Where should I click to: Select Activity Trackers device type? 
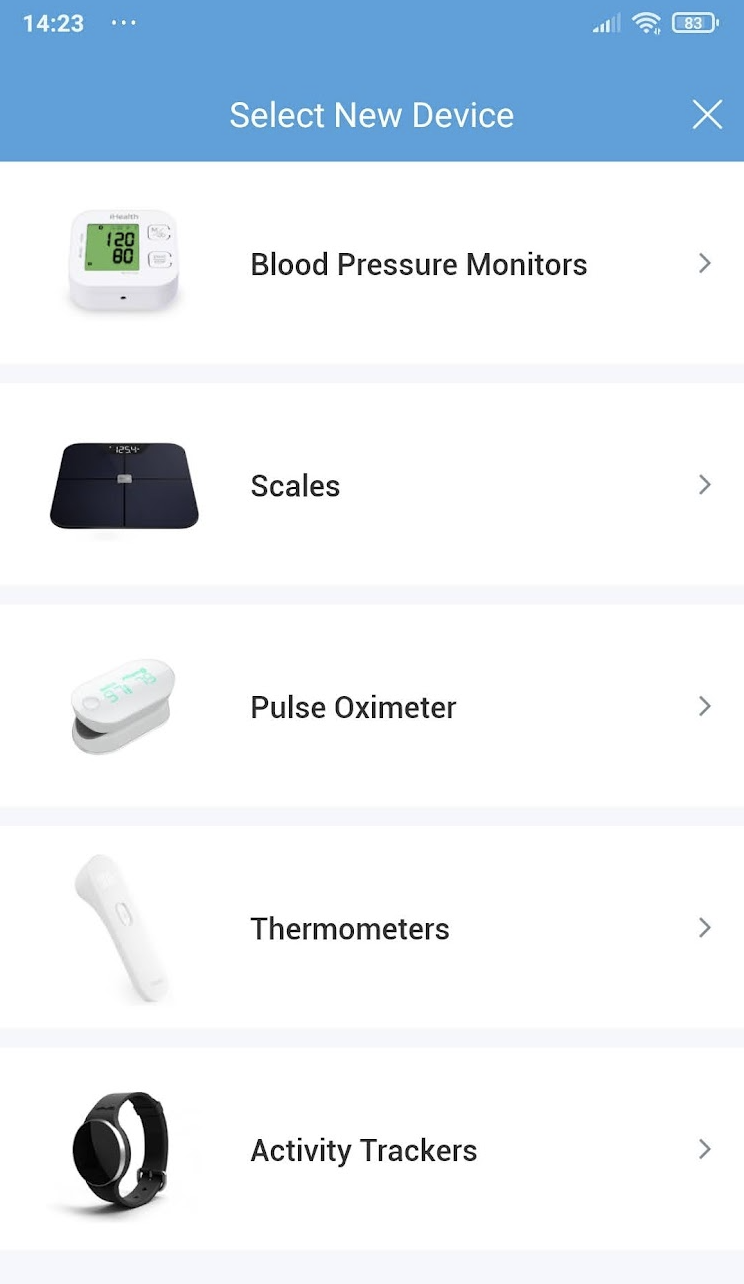tap(372, 1149)
